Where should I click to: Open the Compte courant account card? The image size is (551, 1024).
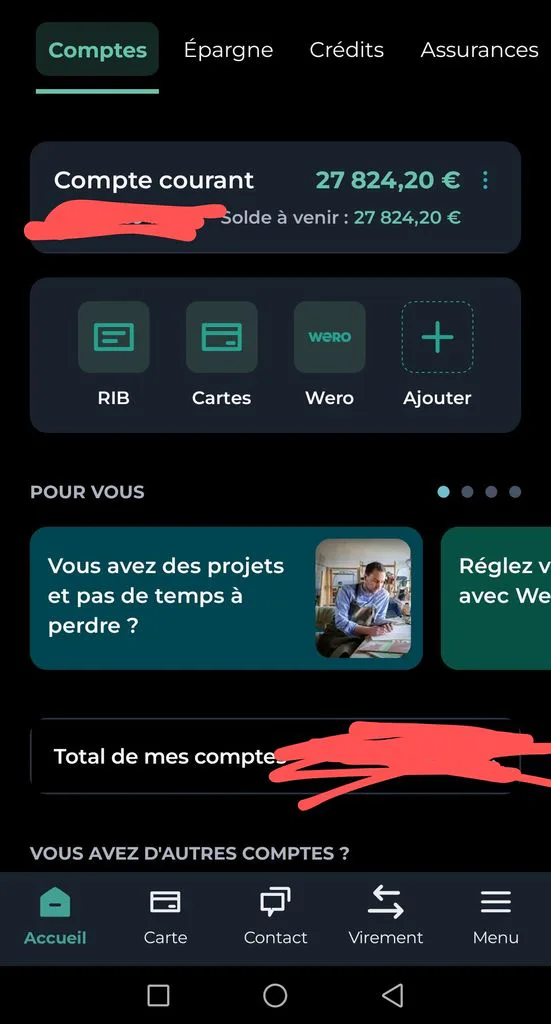pyautogui.click(x=276, y=197)
